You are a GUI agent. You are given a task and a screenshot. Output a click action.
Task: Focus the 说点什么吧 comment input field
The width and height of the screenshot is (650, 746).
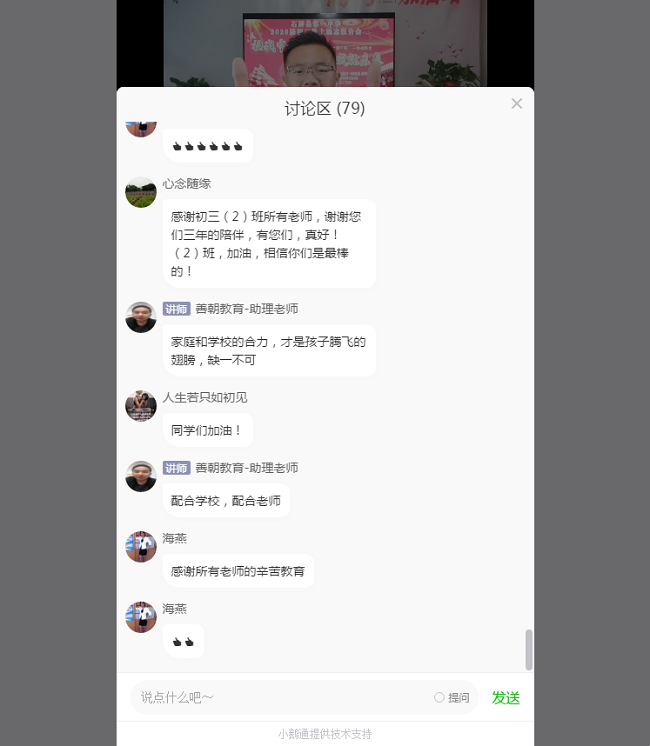[280, 697]
